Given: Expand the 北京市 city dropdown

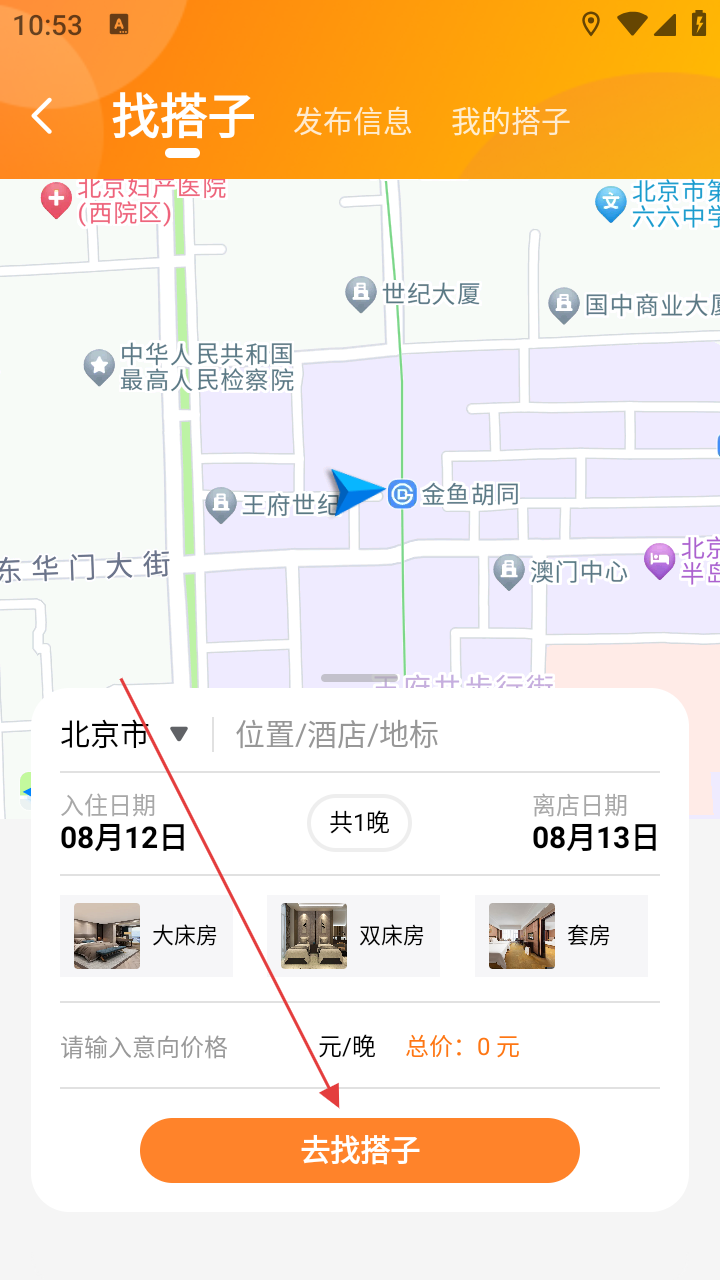Looking at the screenshot, I should click(x=125, y=734).
